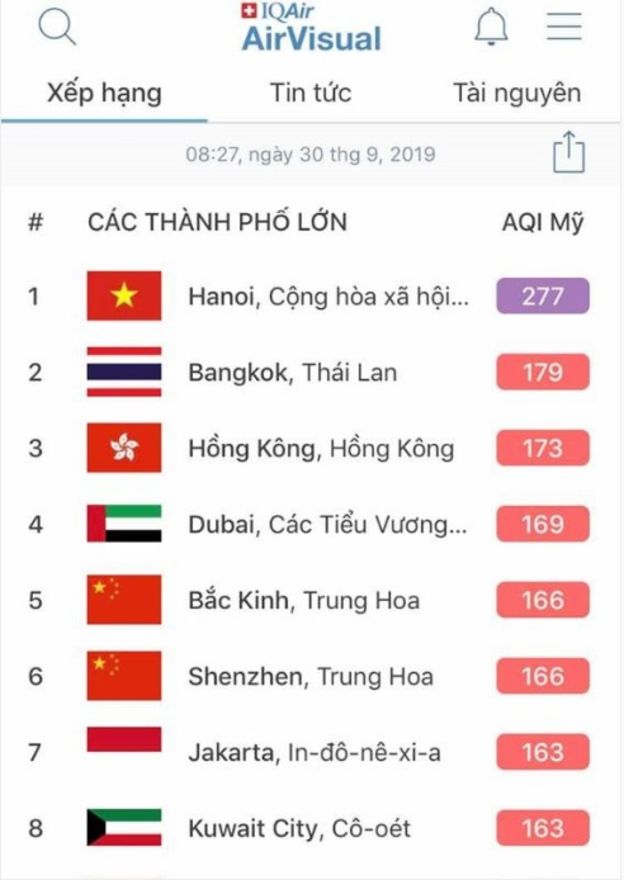
Task: View Kuwait City, Cô-oét details
Action: coord(299,828)
